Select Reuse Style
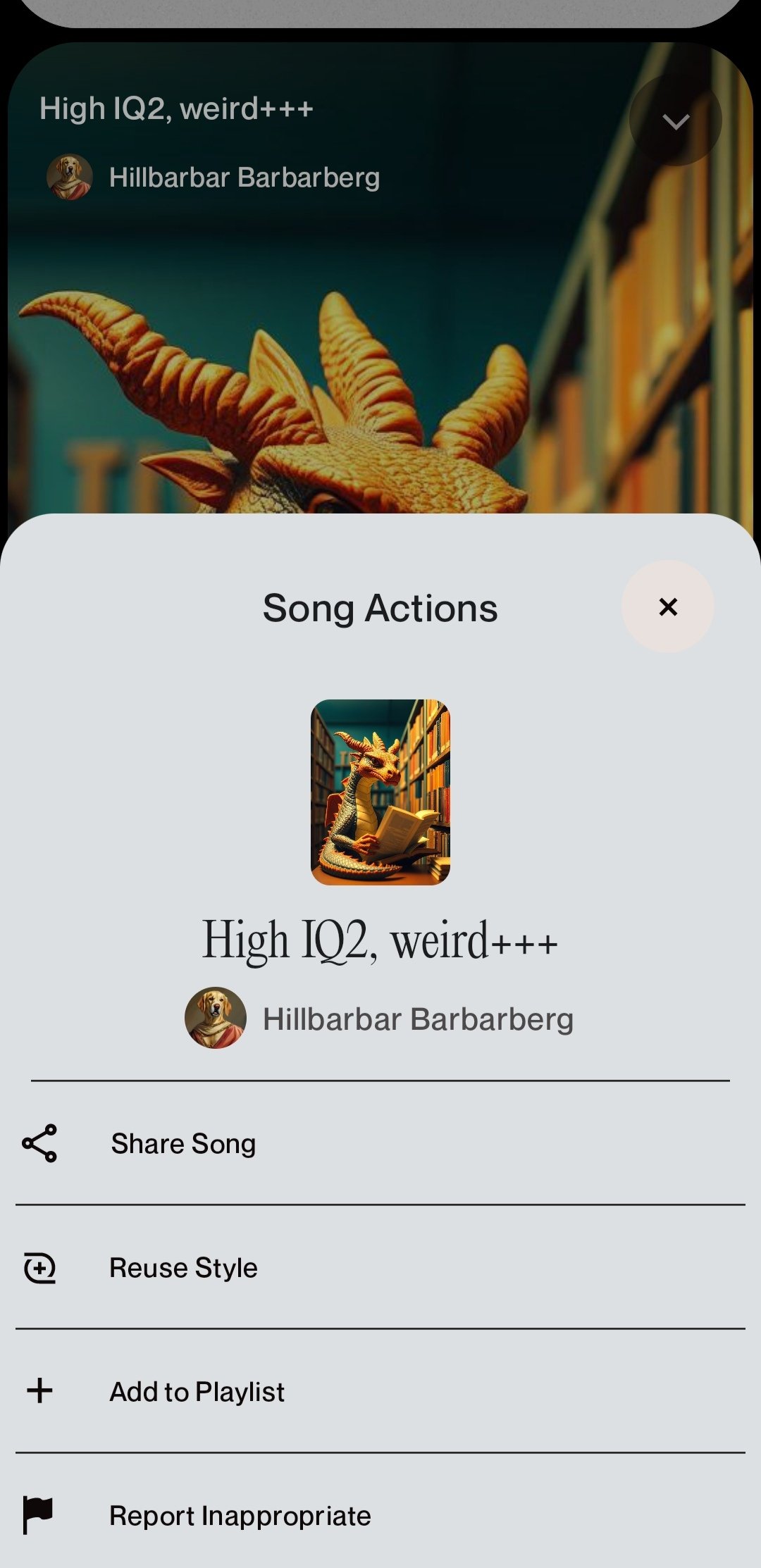This screenshot has height=1568, width=761. click(x=183, y=1267)
